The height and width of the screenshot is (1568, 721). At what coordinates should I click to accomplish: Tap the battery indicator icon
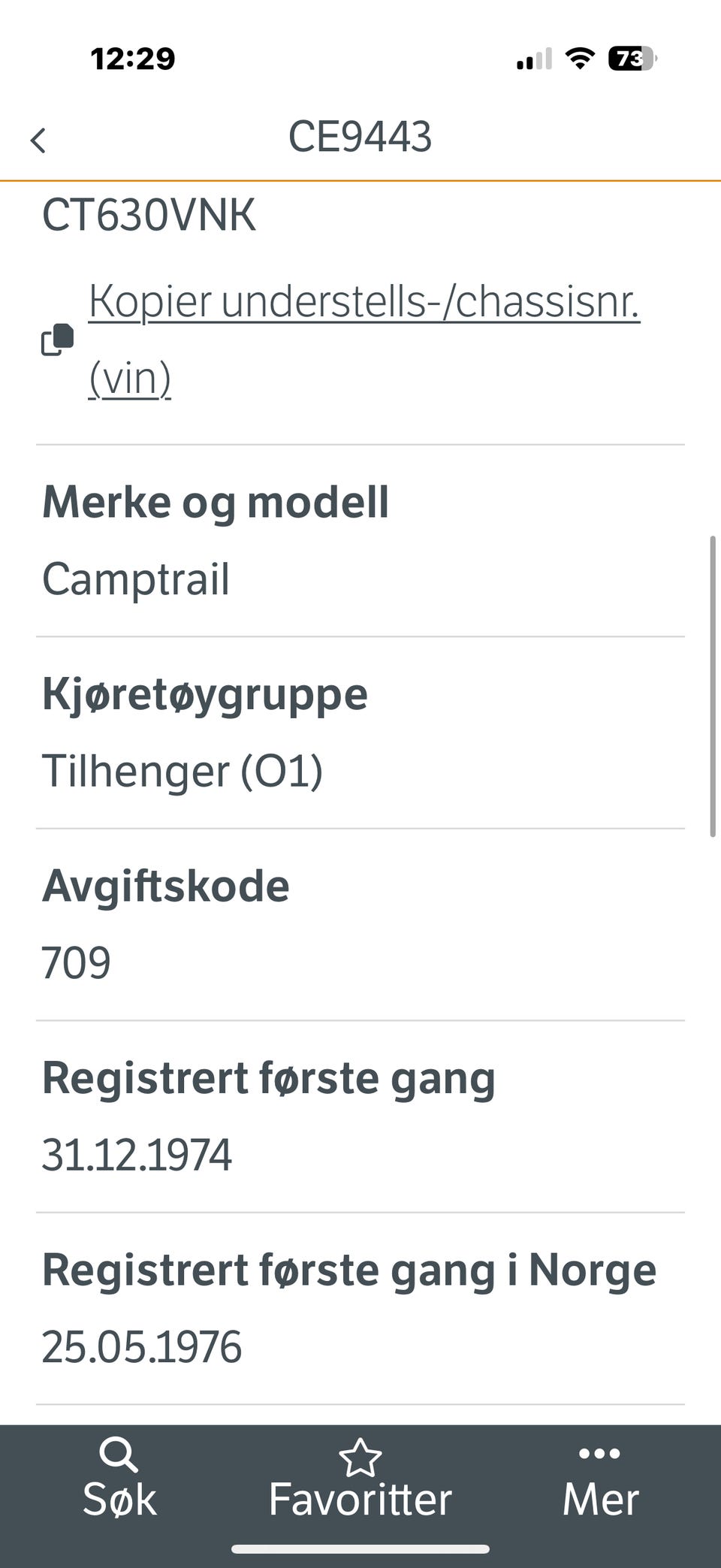pos(629,58)
